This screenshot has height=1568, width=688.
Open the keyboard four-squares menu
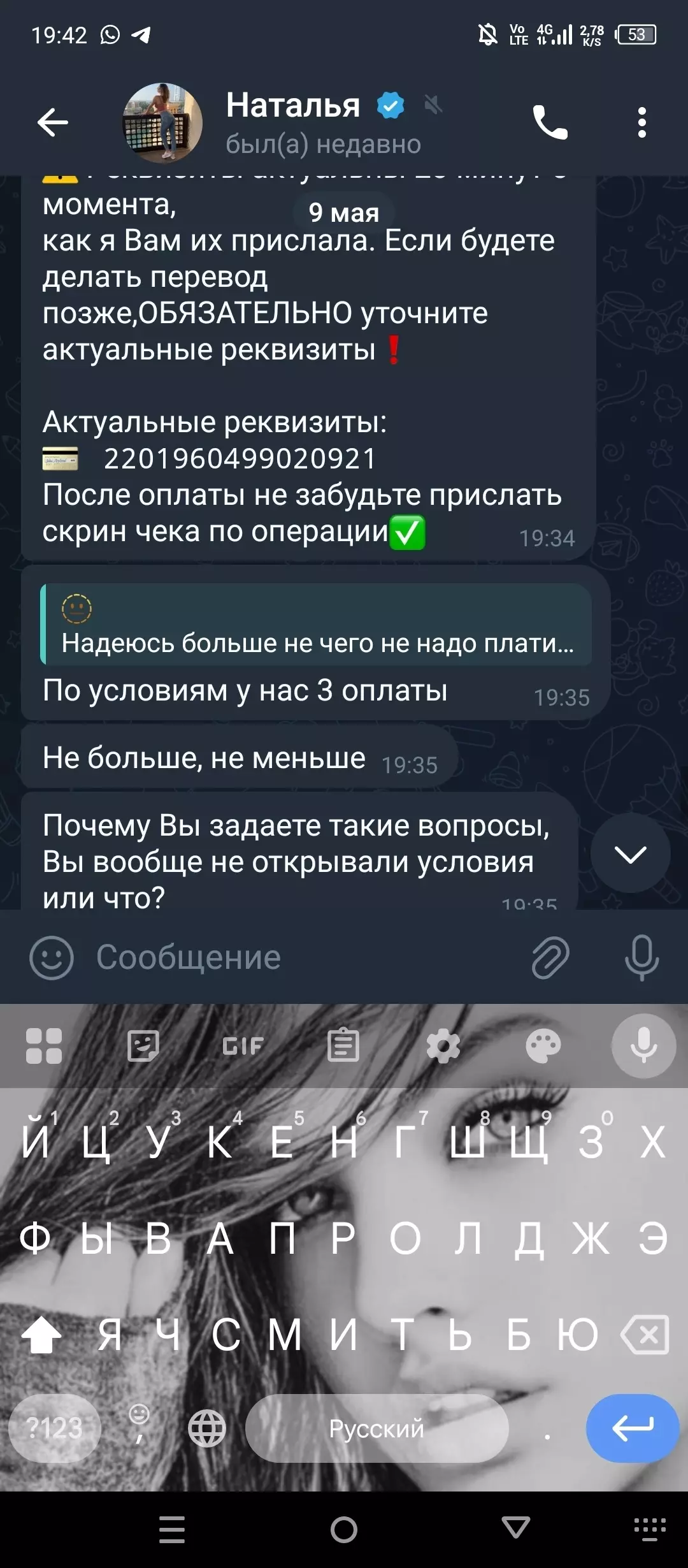click(44, 1046)
